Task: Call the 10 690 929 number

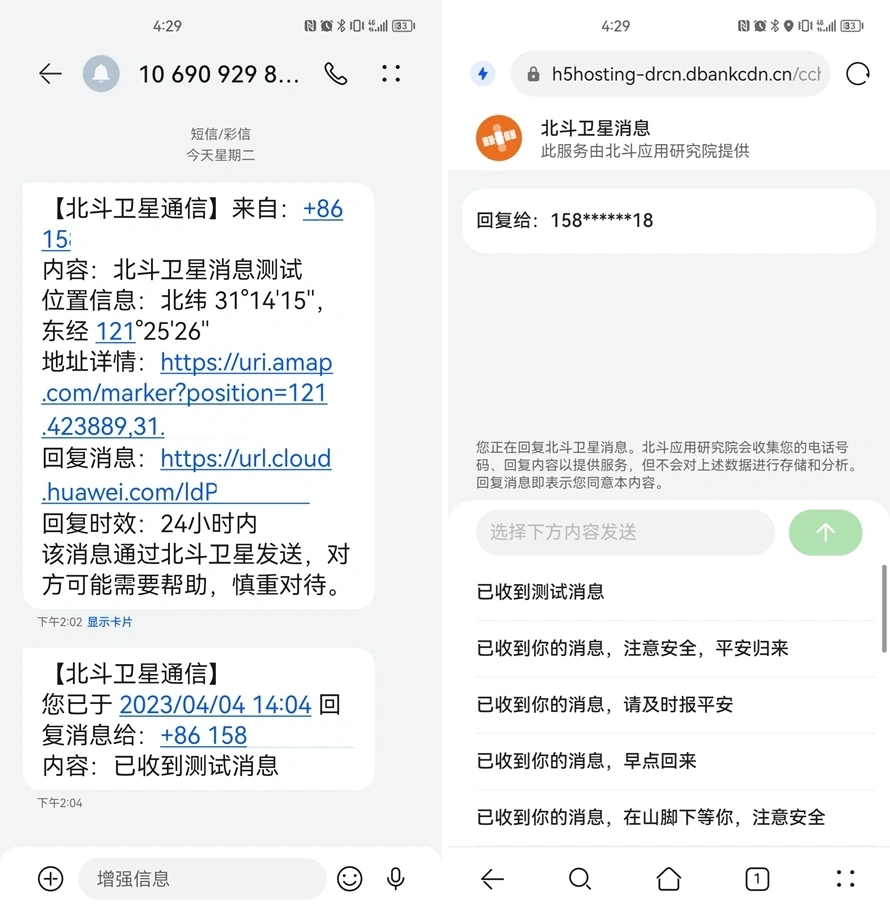Action: (x=336, y=74)
